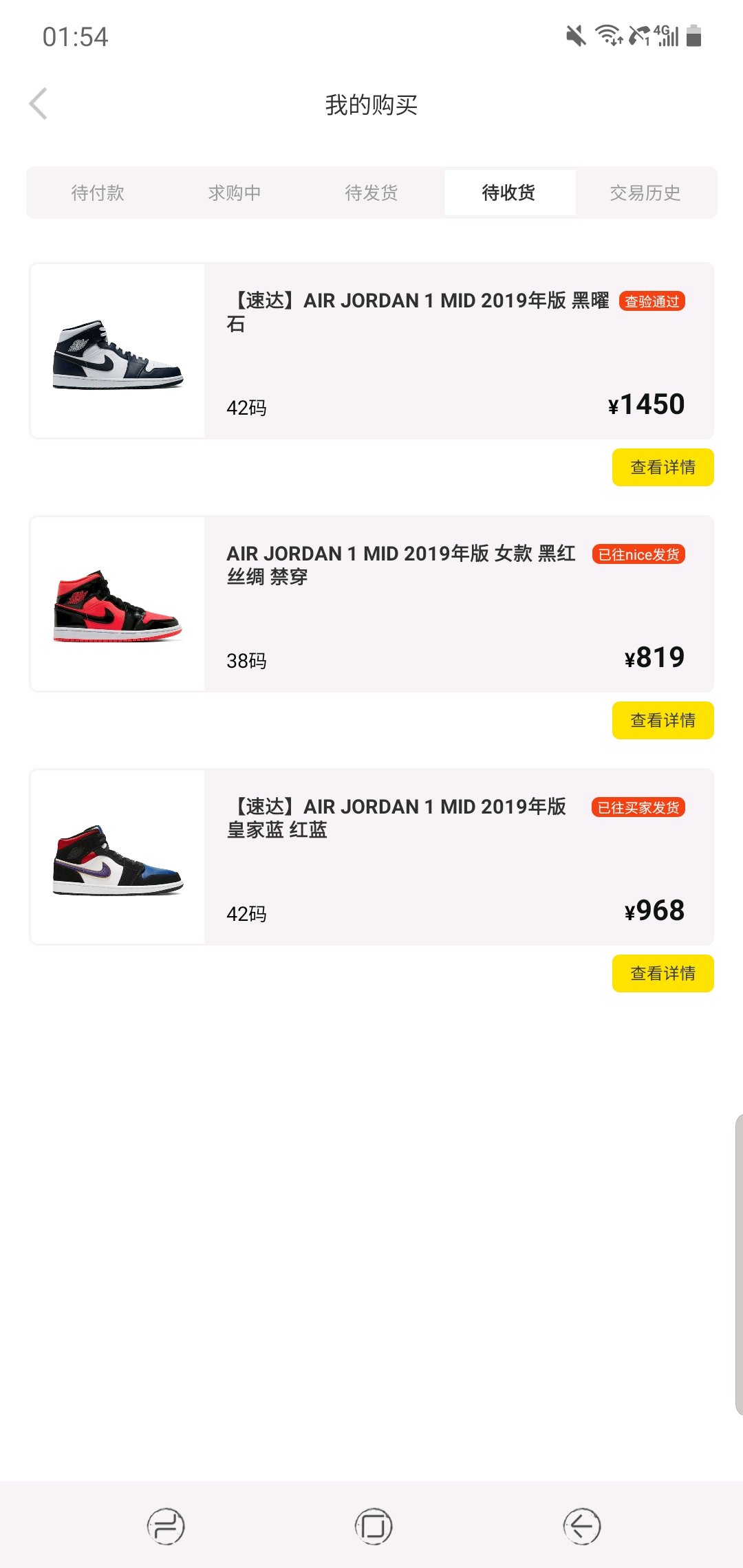Viewport: 743px width, 1568px height.
Task: View 查看详情 for the ¥1450 order
Action: 663,468
